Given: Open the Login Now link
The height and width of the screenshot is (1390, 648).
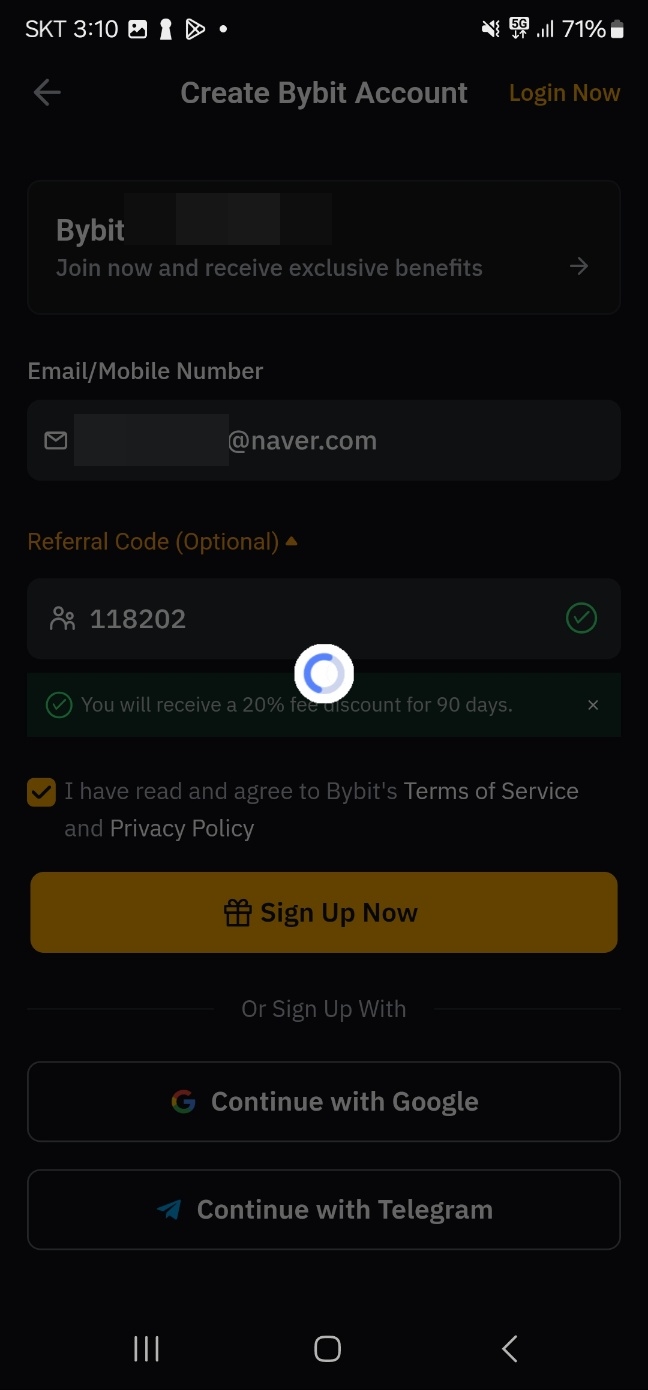Looking at the screenshot, I should 564,93.
